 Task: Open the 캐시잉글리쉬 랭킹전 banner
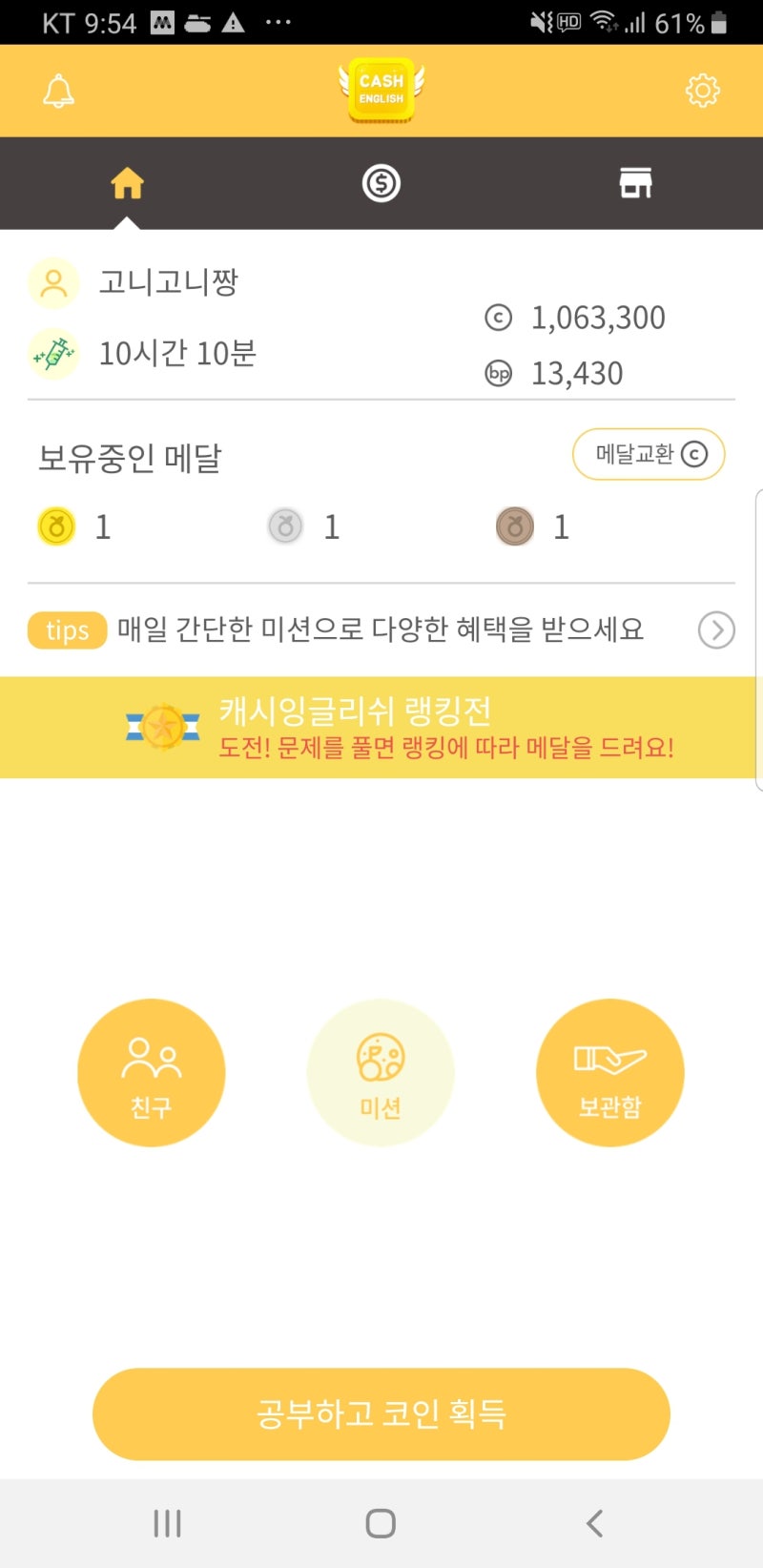click(381, 728)
